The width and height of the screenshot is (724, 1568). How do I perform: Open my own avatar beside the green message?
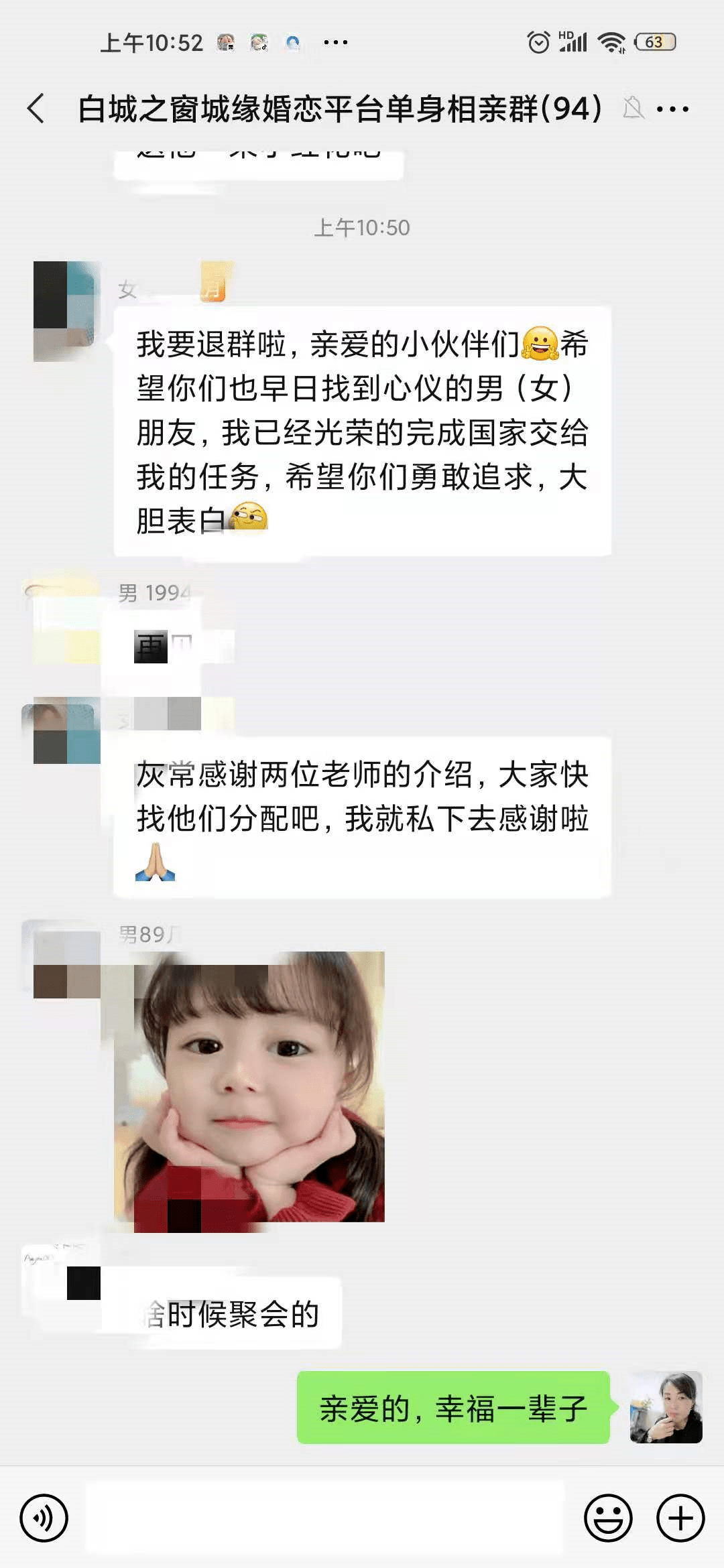coord(666,1407)
